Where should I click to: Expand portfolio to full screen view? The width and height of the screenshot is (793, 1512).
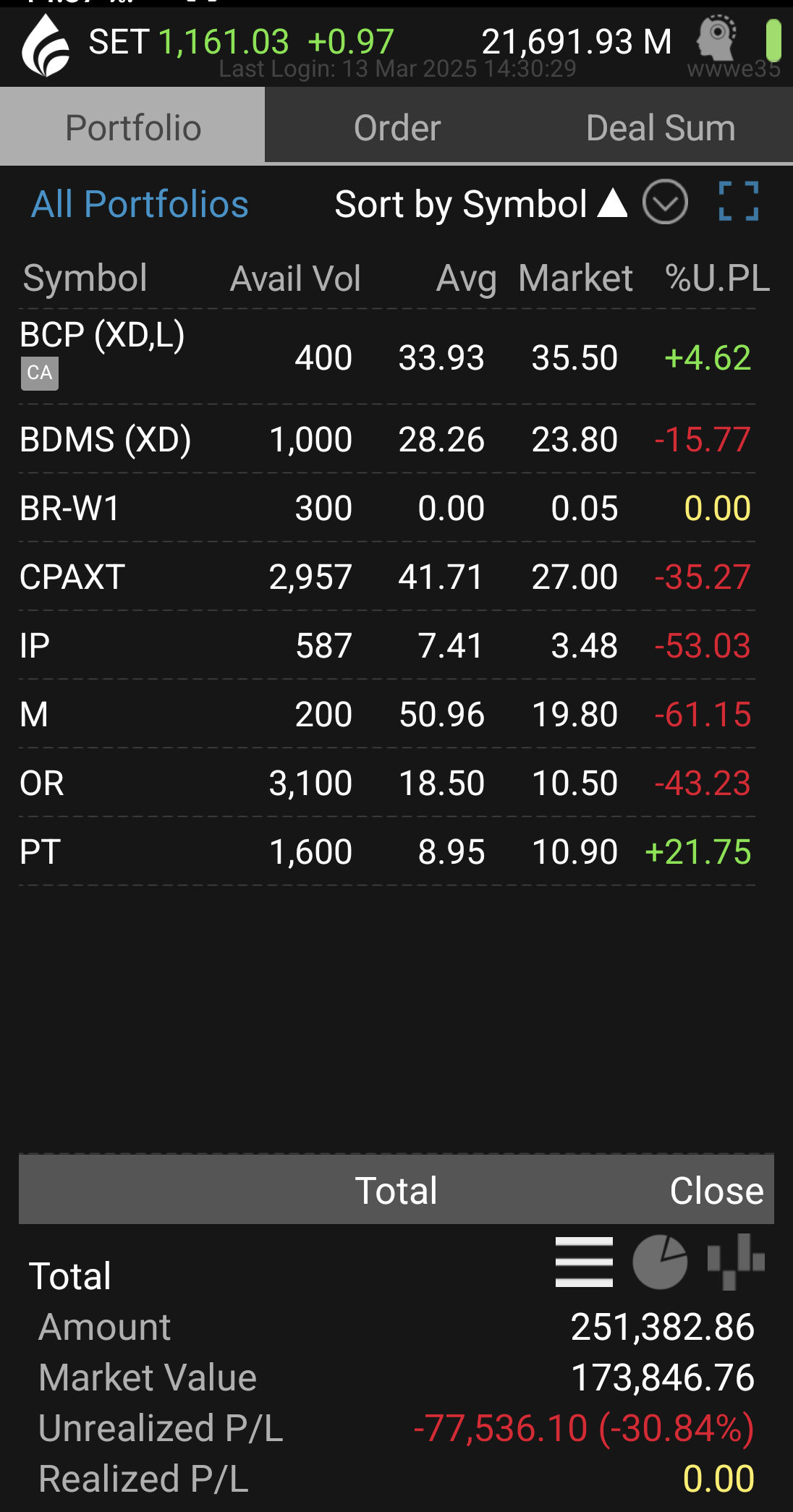tap(739, 201)
